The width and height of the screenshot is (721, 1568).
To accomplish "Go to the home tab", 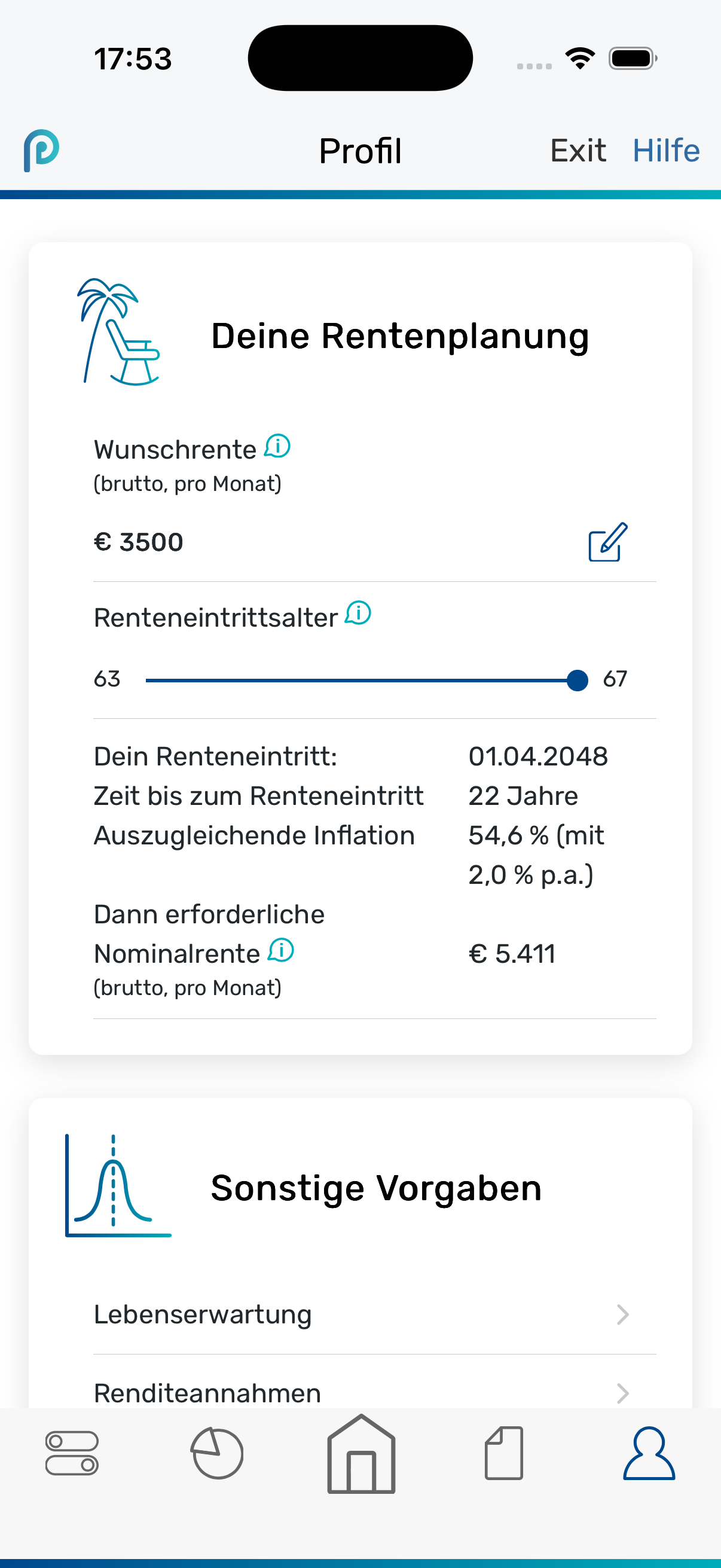I will point(362,1454).
